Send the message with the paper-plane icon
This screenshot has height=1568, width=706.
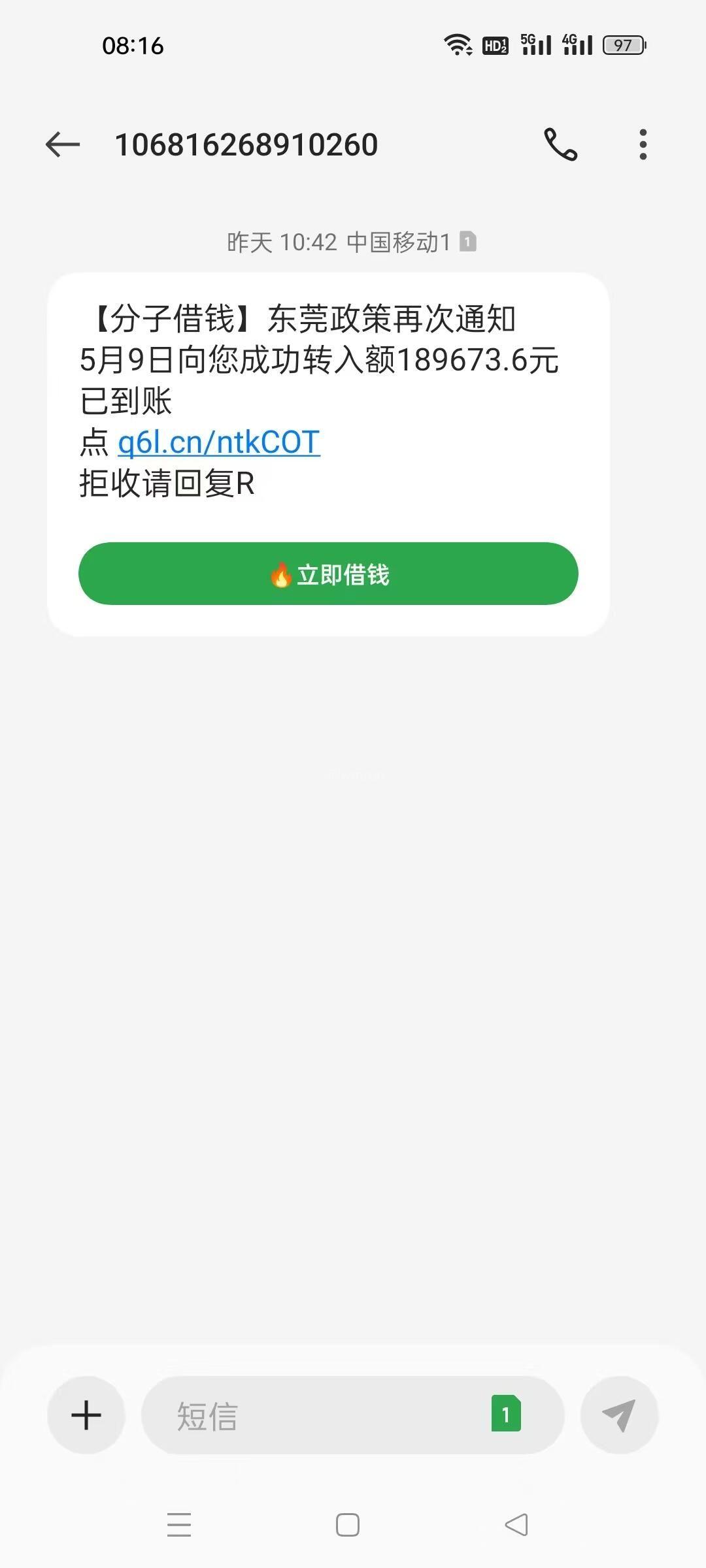(x=619, y=1415)
